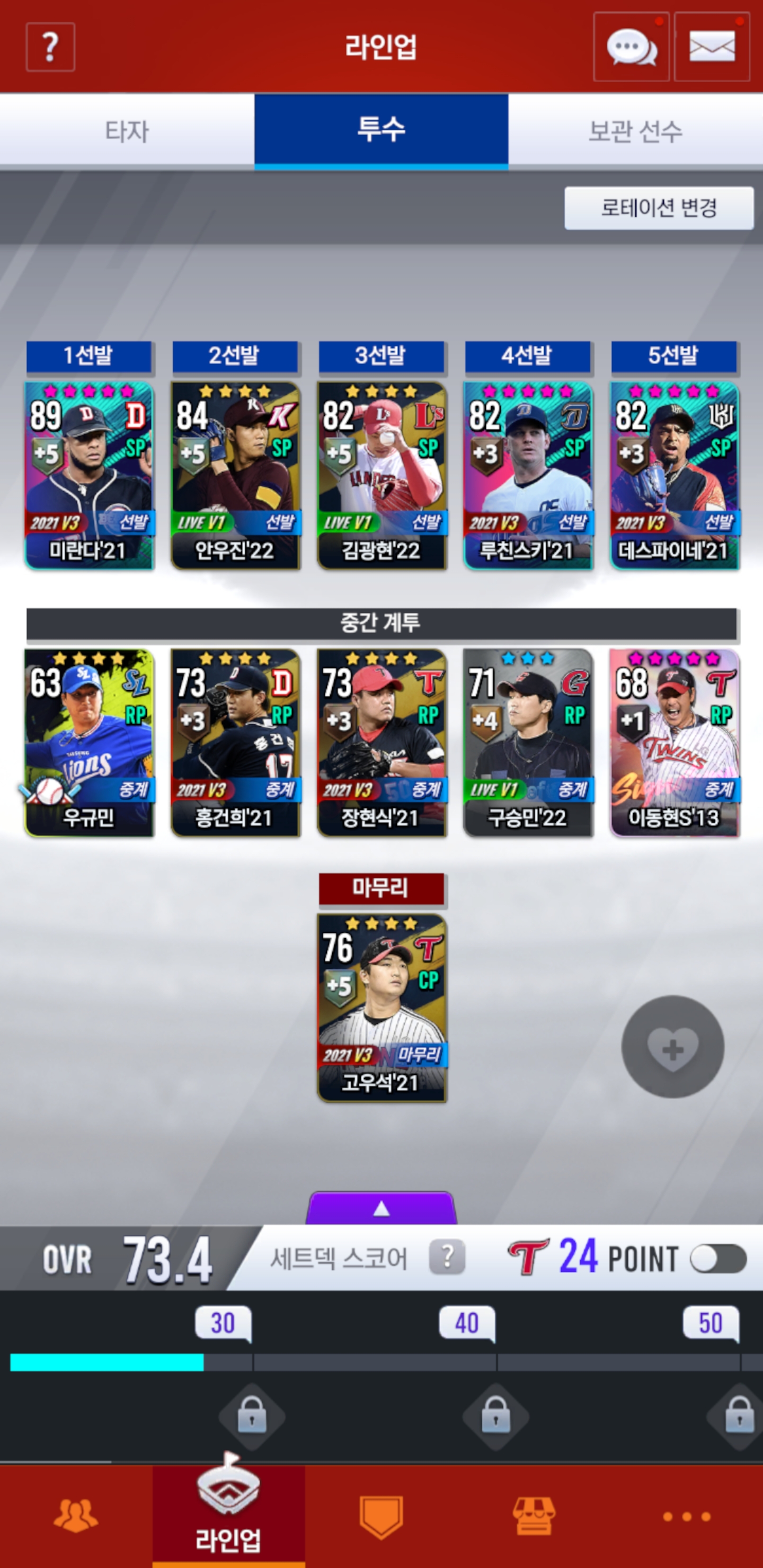Screen dimensions: 763x1568
Task: Tap the 로테이션 변경 button
Action: 659,208
